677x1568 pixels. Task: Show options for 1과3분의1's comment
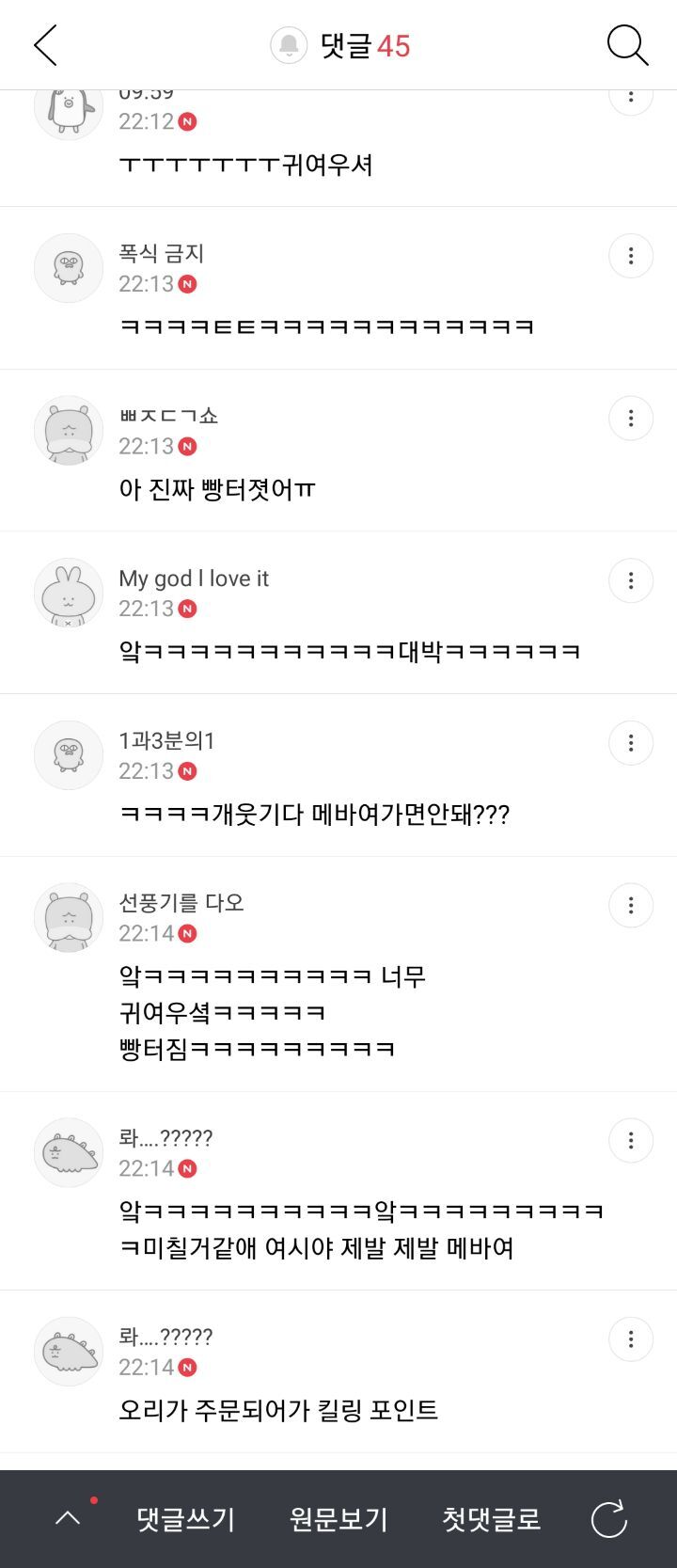pos(631,743)
